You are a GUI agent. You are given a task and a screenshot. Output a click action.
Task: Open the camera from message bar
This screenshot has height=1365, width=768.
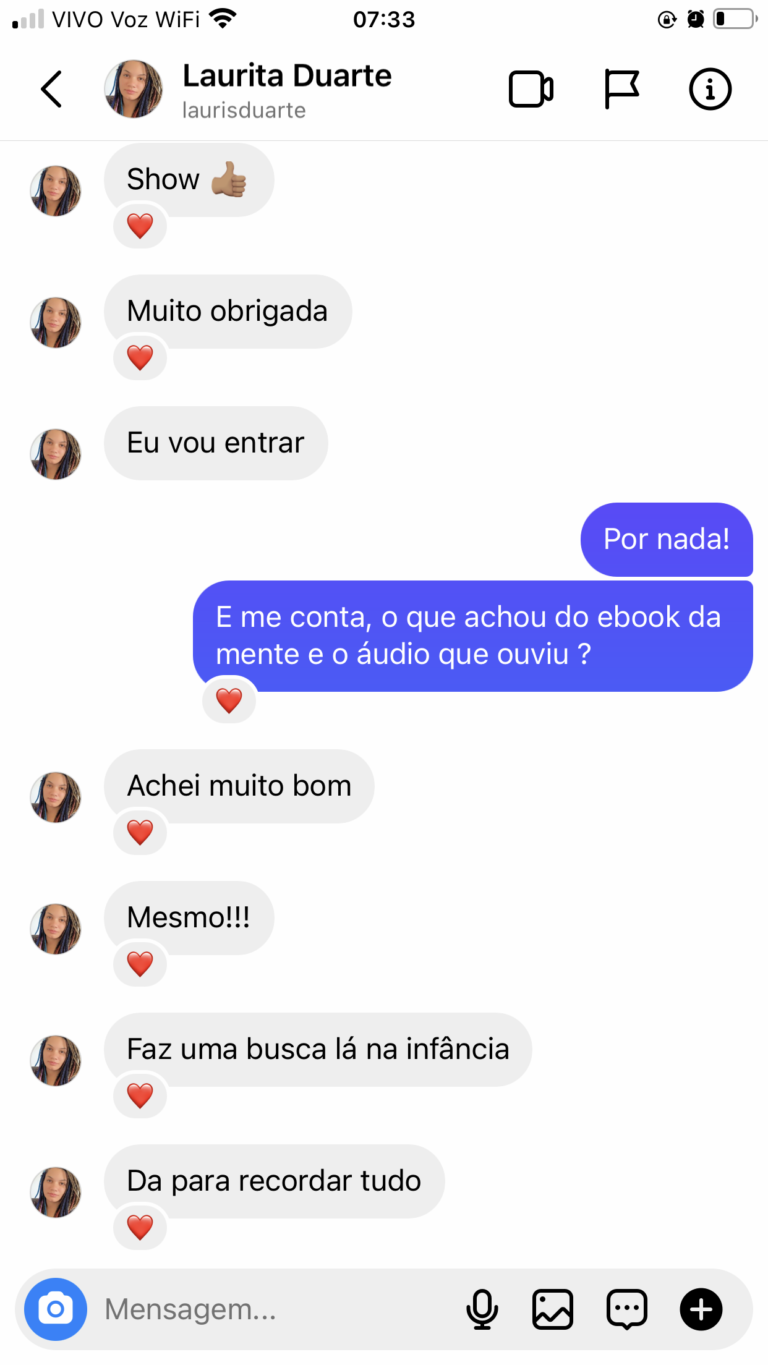[x=56, y=1309]
